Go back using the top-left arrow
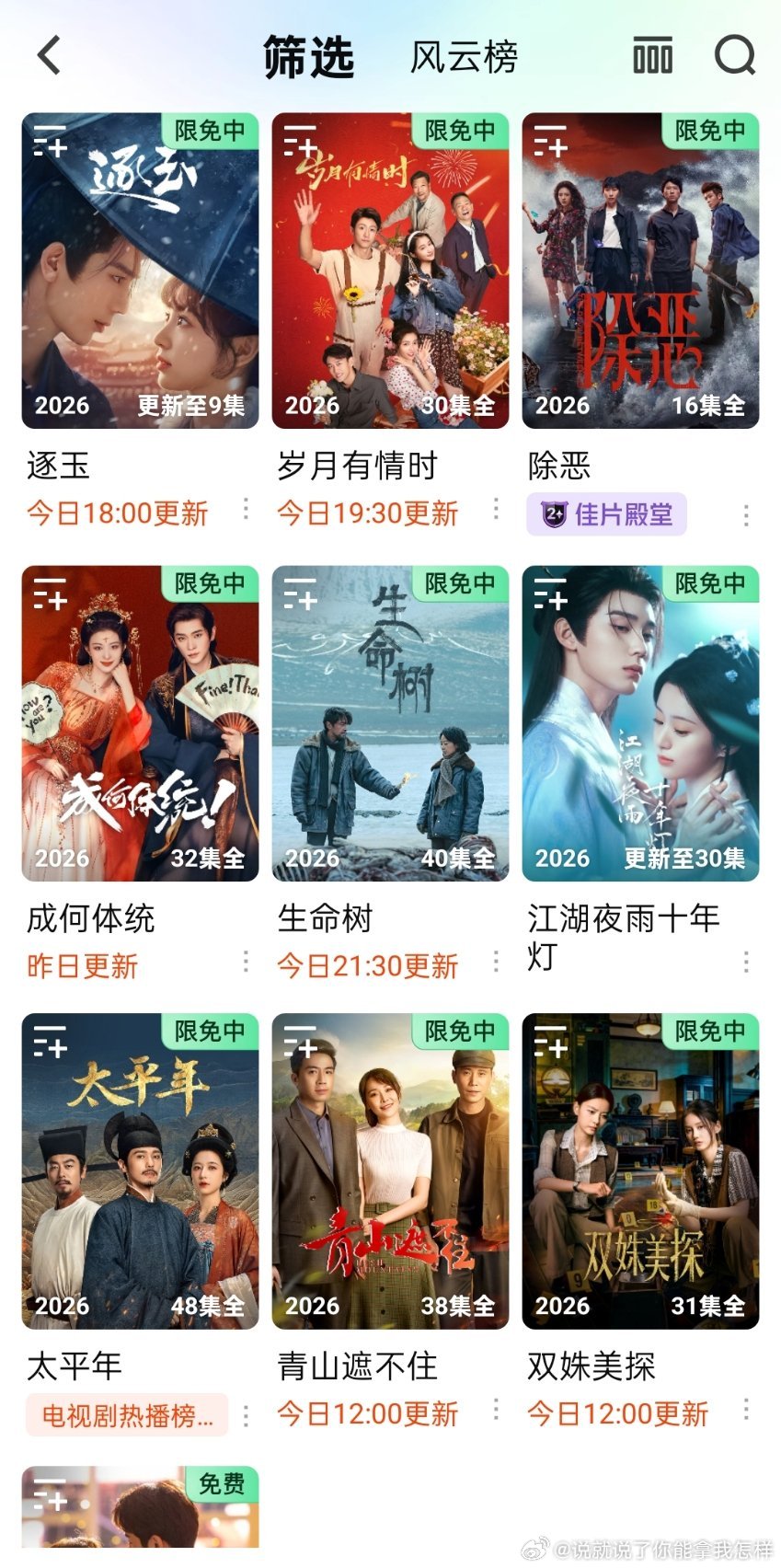The image size is (781, 1568). [x=50, y=55]
